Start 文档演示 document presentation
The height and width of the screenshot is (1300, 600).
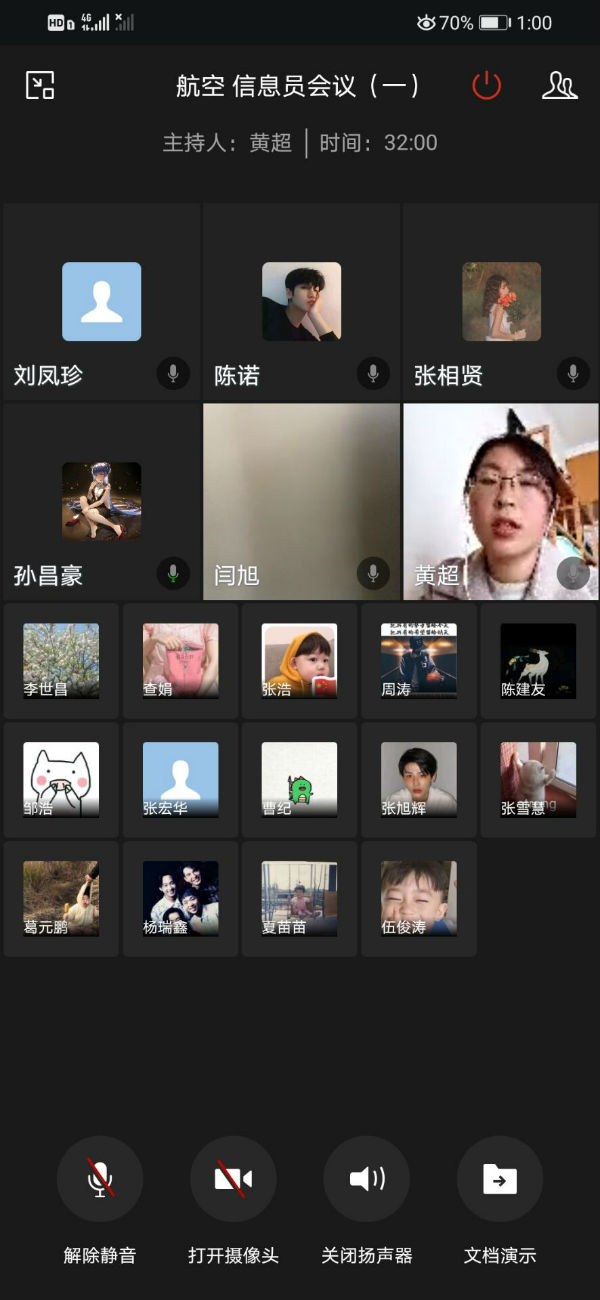tap(500, 1180)
